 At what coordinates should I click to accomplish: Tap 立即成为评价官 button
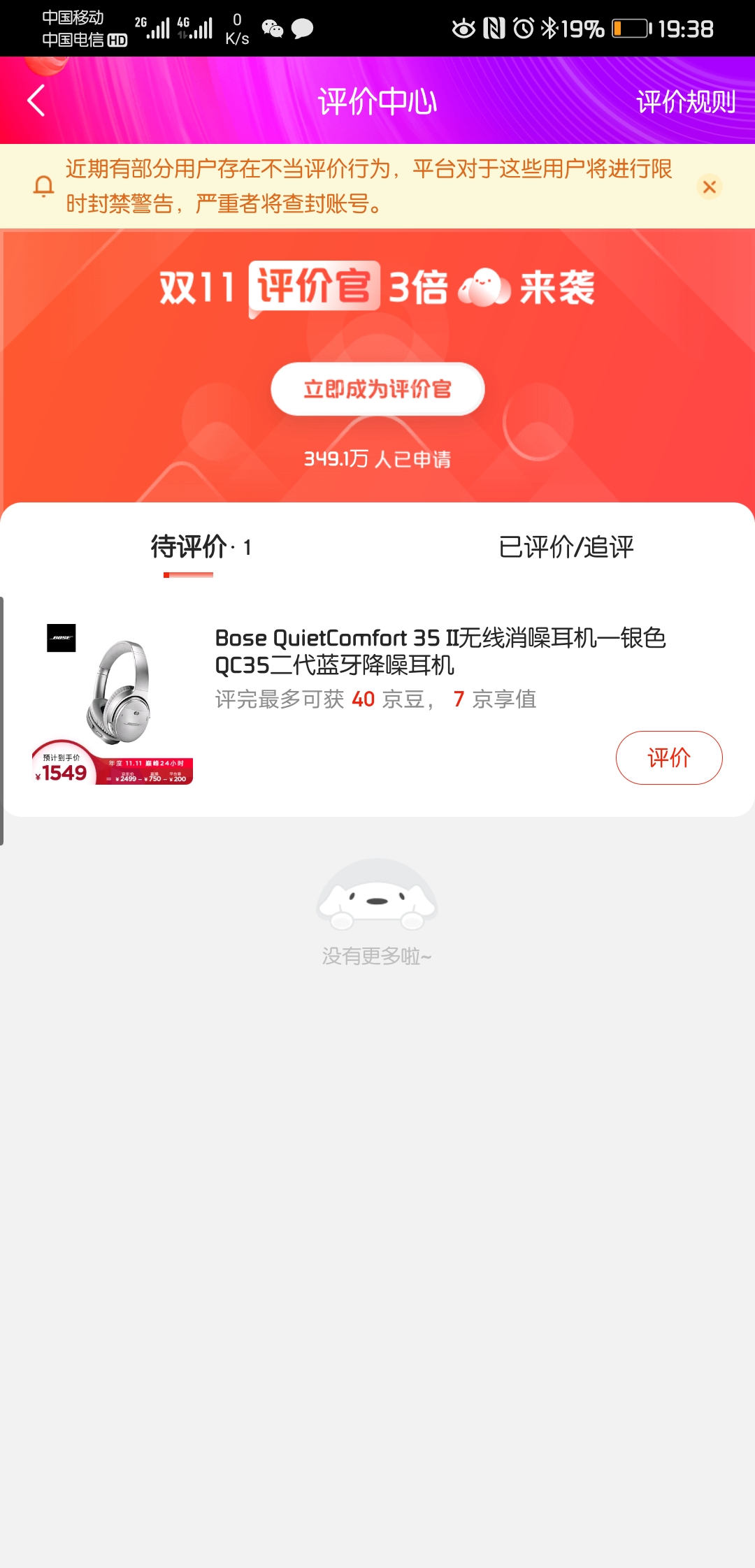pyautogui.click(x=377, y=389)
